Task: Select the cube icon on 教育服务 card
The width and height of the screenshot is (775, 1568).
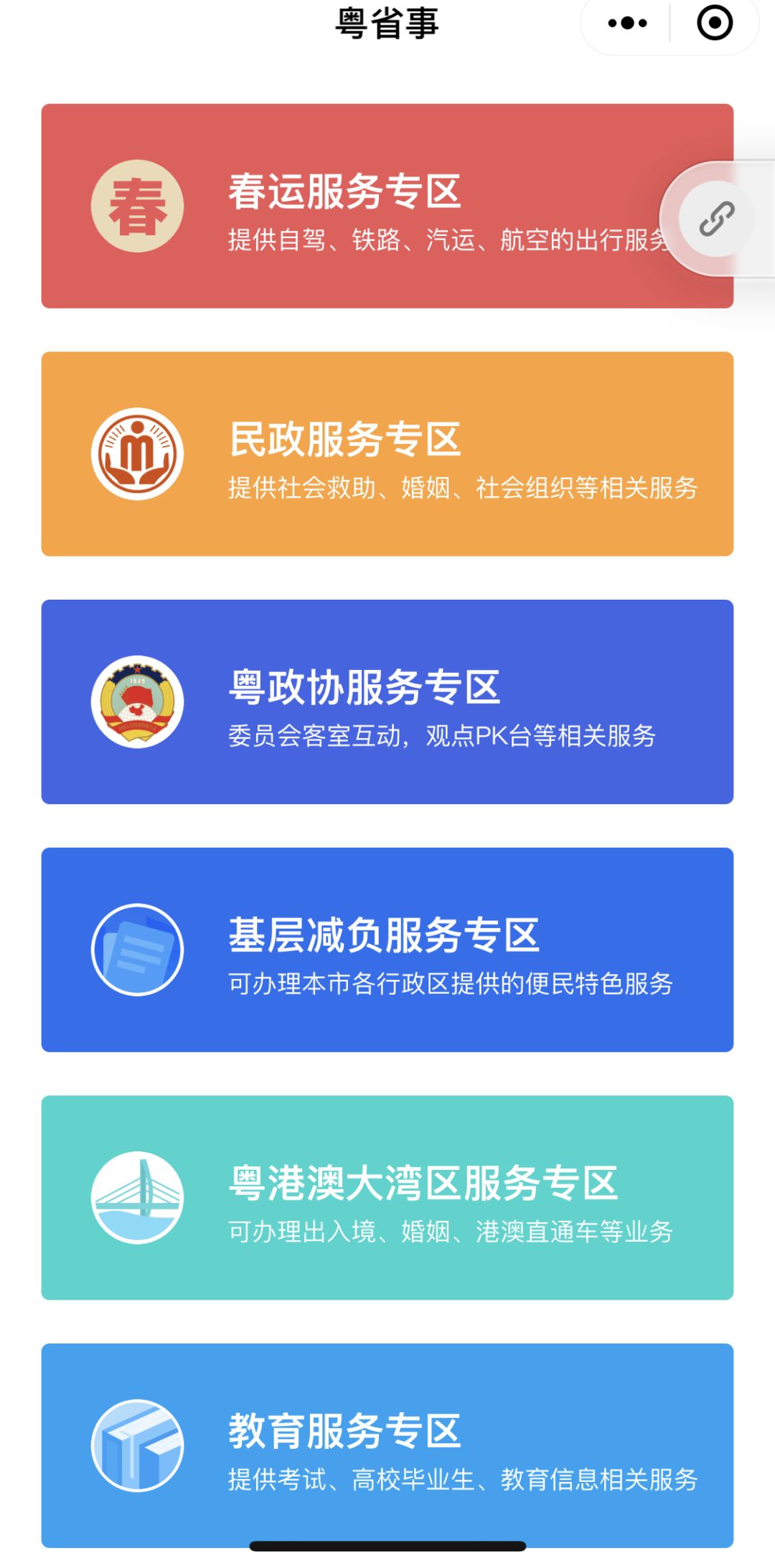Action: pos(136,1442)
